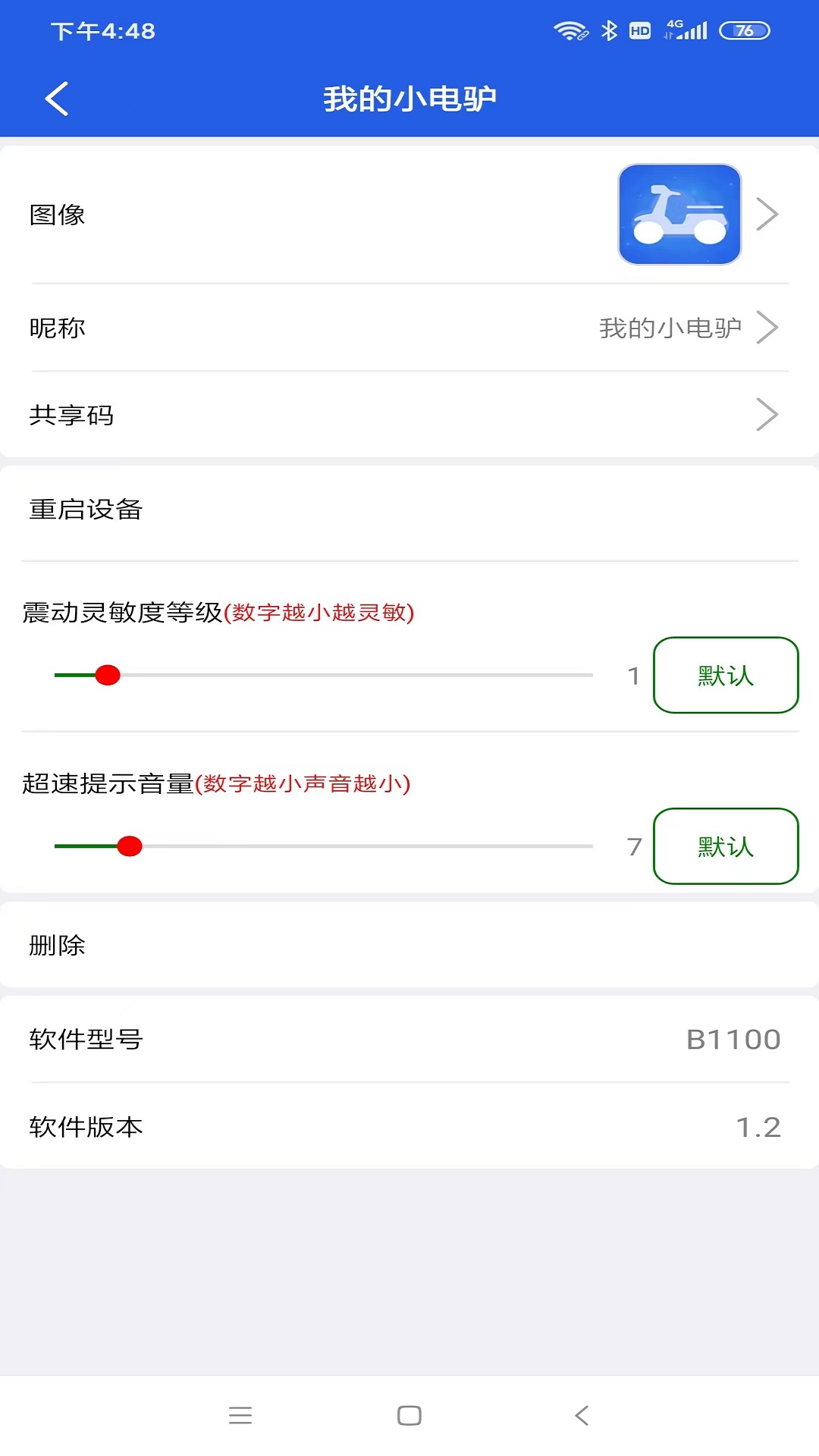819x1456 pixels.
Task: Tap the battery indicator showing 76
Action: pos(739,30)
